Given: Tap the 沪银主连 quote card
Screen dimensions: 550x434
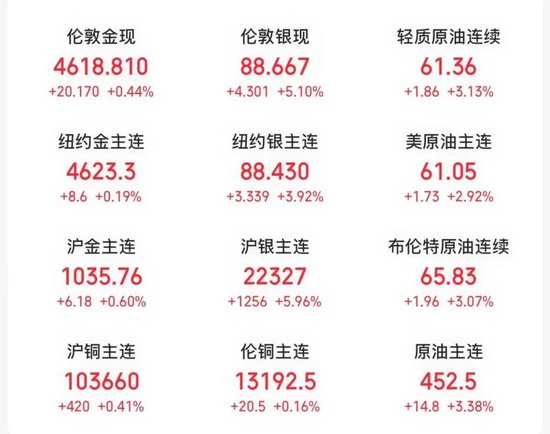Looking at the screenshot, I should tap(275, 273).
